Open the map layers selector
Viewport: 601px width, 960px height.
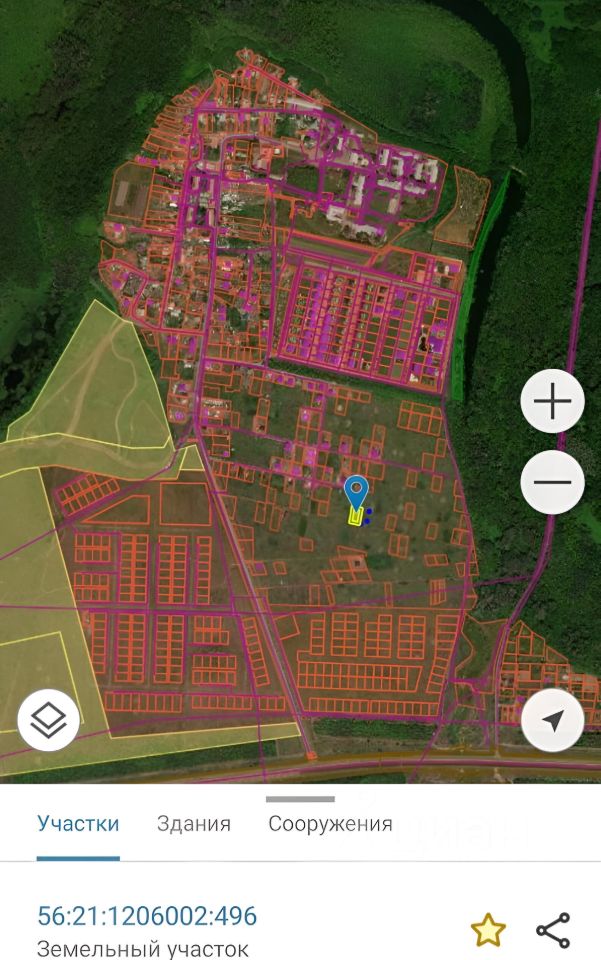pos(48,720)
